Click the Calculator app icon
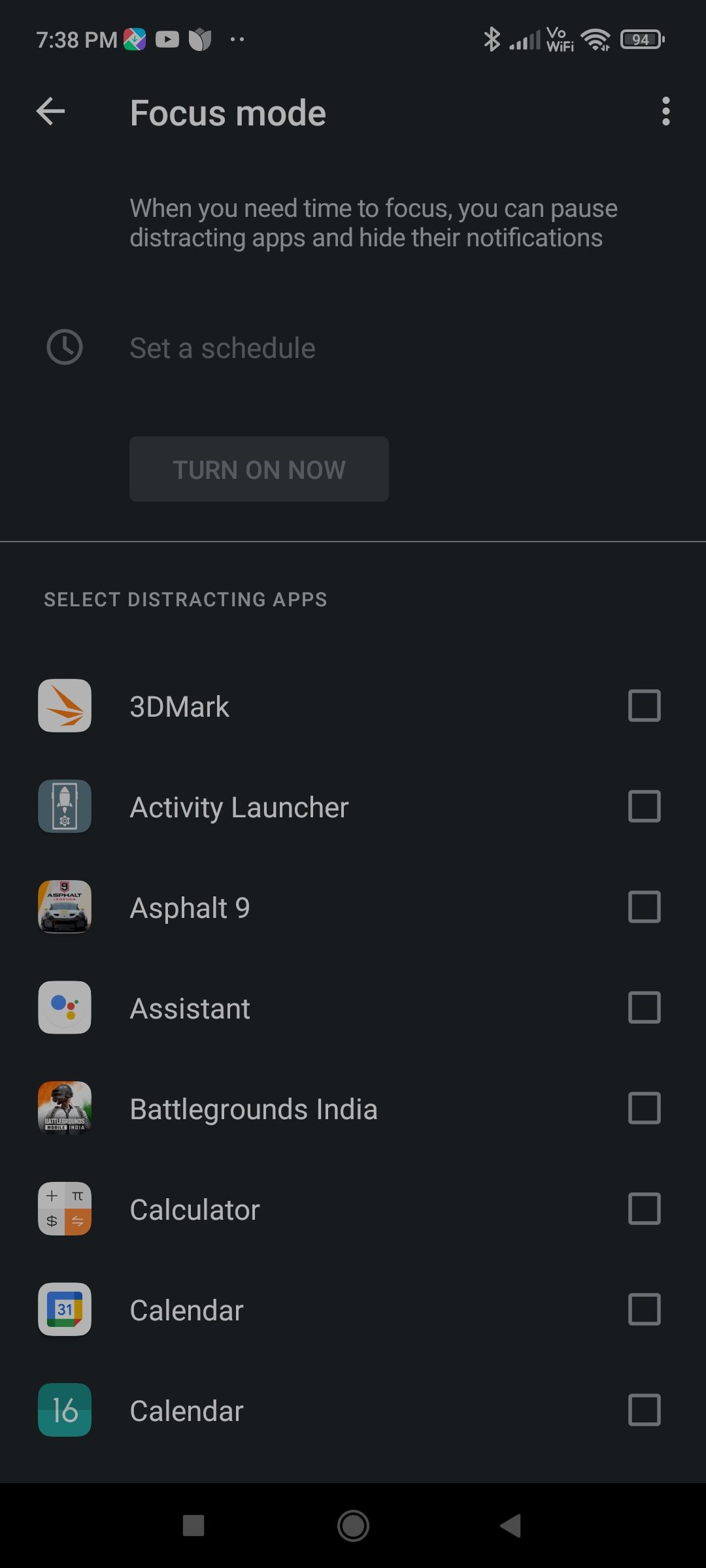706x1568 pixels. tap(65, 1209)
